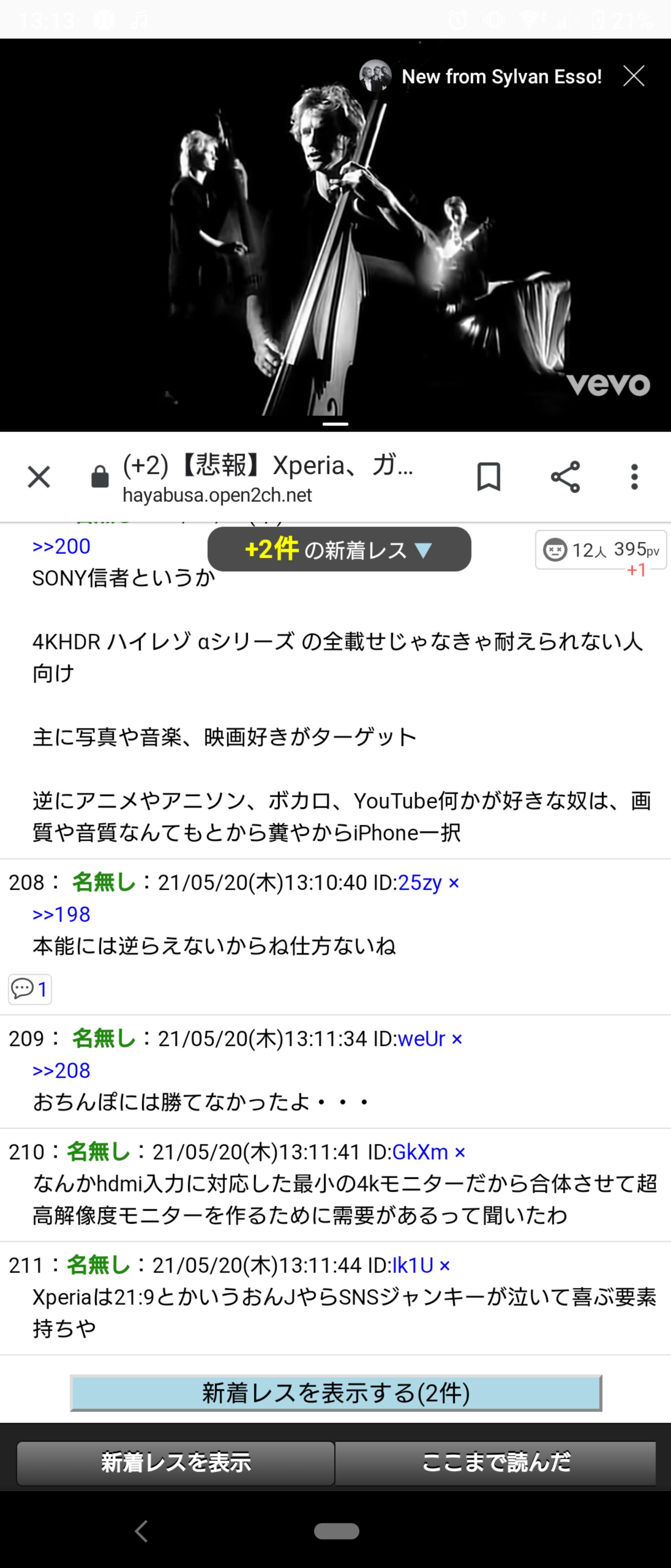Mark thread as ここまで読んだ
Screen dimensions: 671x1568
click(496, 1463)
